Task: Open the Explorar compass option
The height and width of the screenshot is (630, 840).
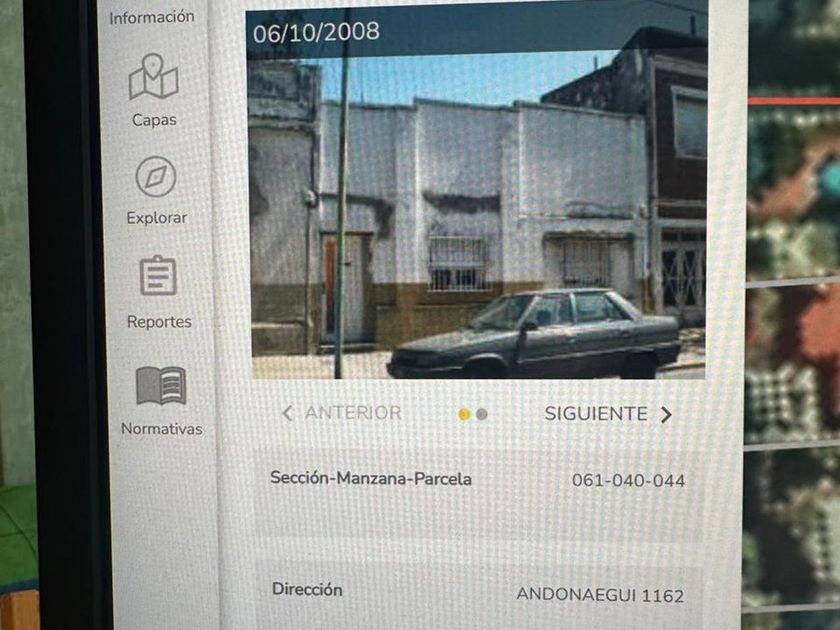Action: 156,191
